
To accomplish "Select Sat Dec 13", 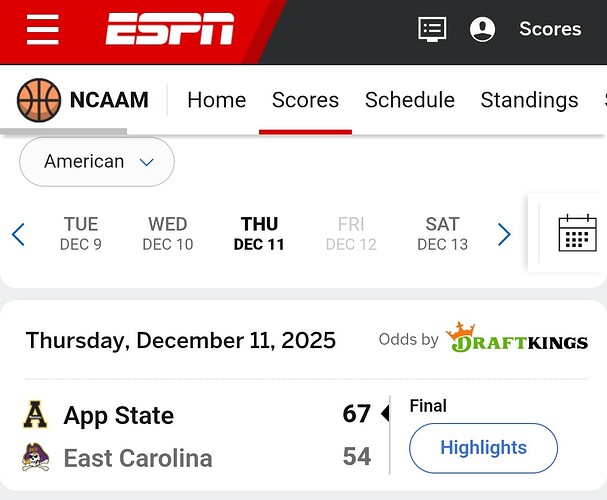I will click(x=442, y=234).
